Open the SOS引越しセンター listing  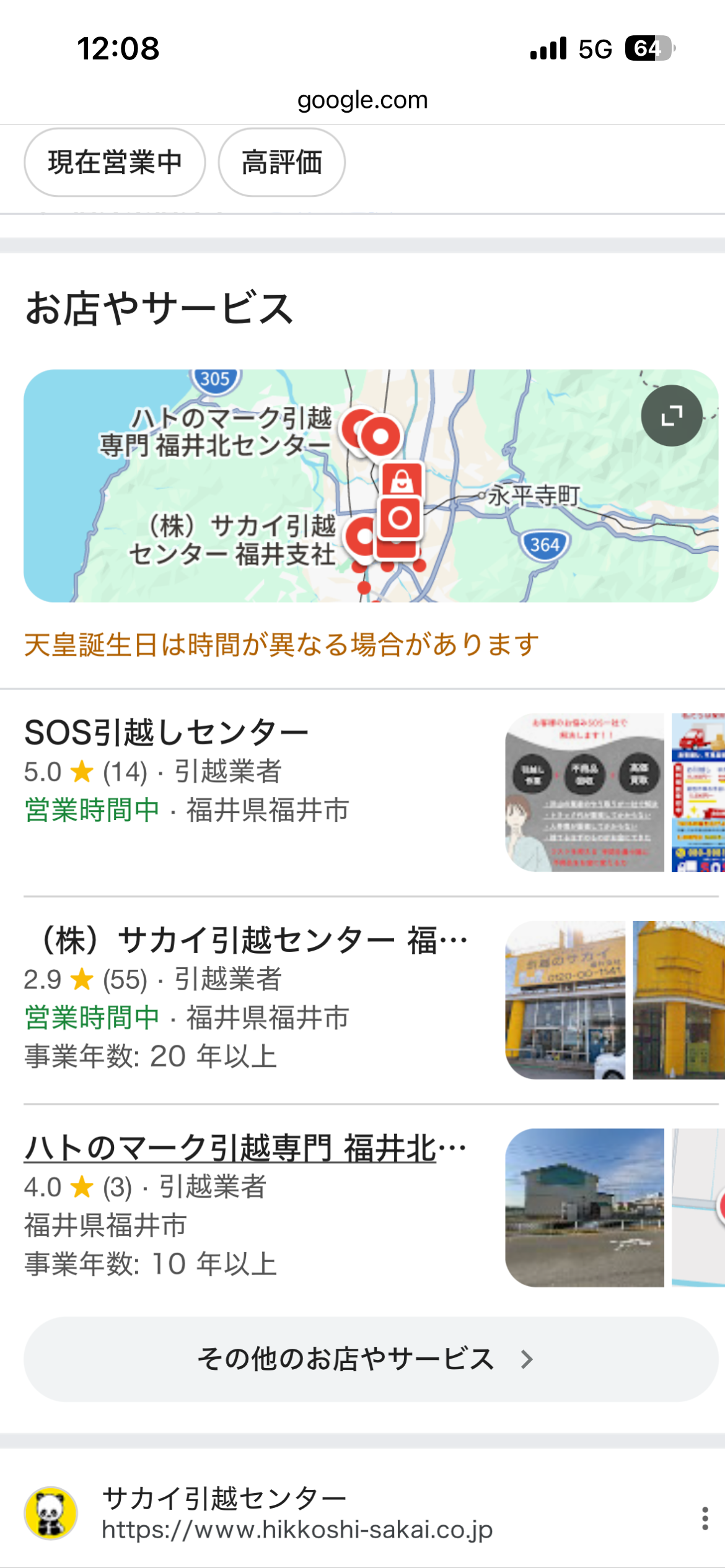(x=166, y=733)
